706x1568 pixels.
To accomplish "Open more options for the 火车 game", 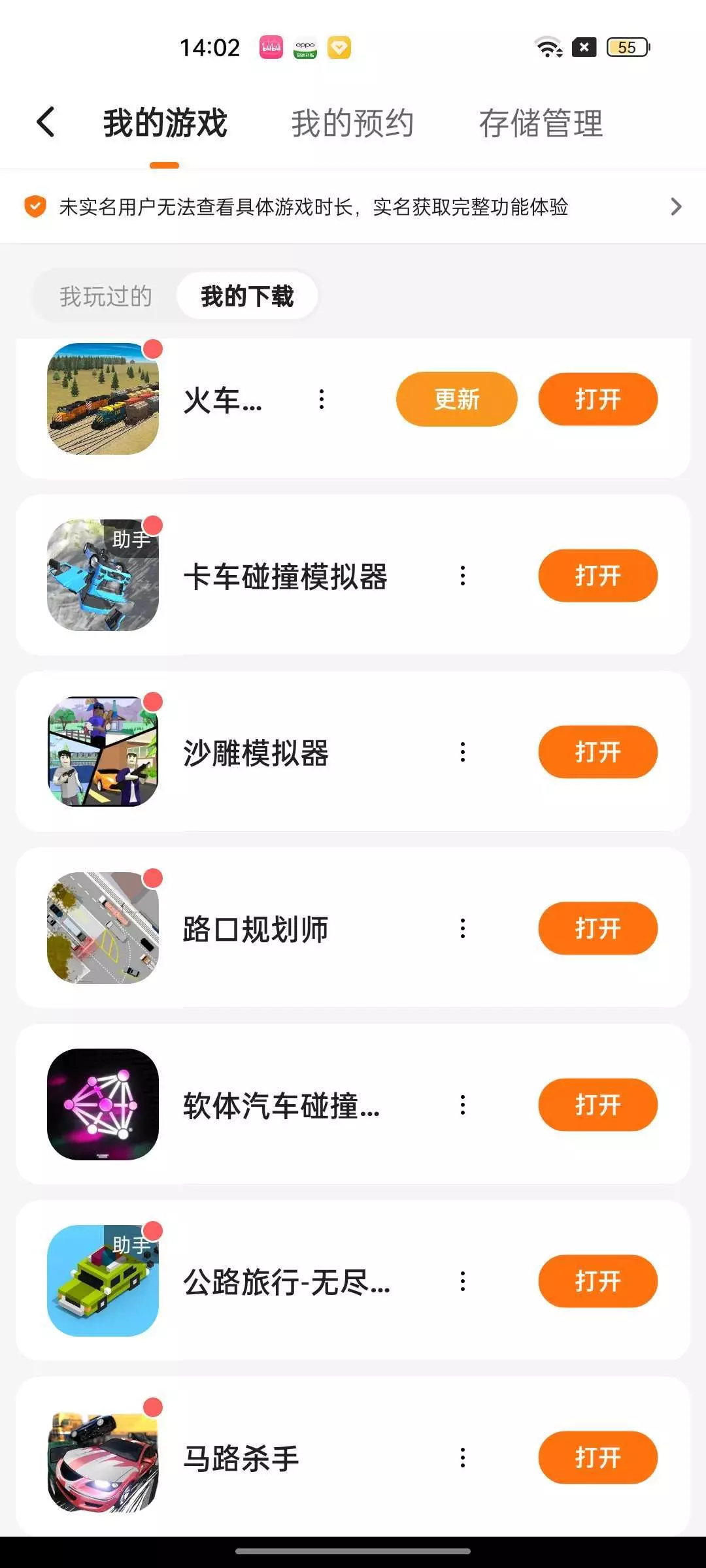I will 322,399.
